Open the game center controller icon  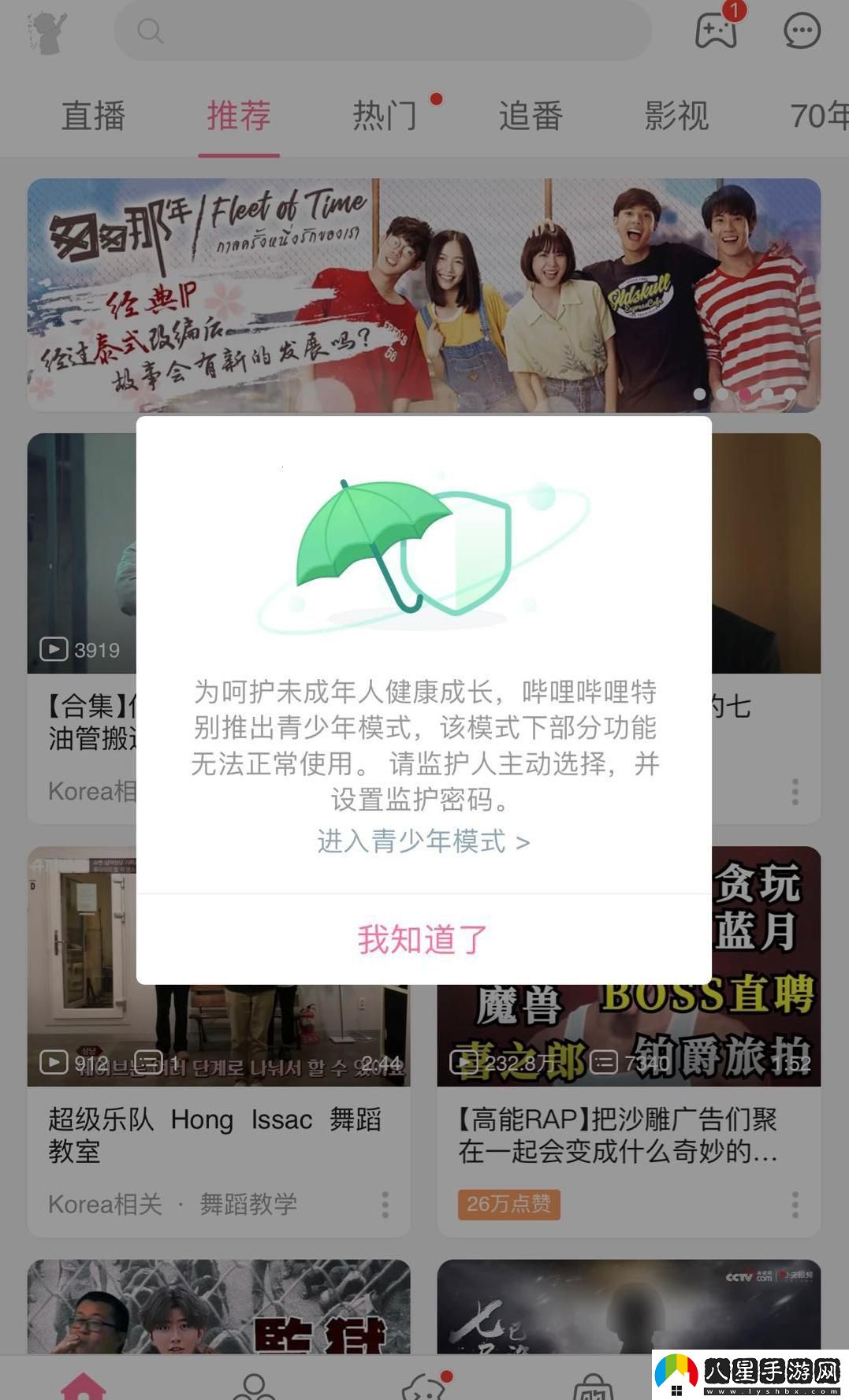pyautogui.click(x=716, y=32)
